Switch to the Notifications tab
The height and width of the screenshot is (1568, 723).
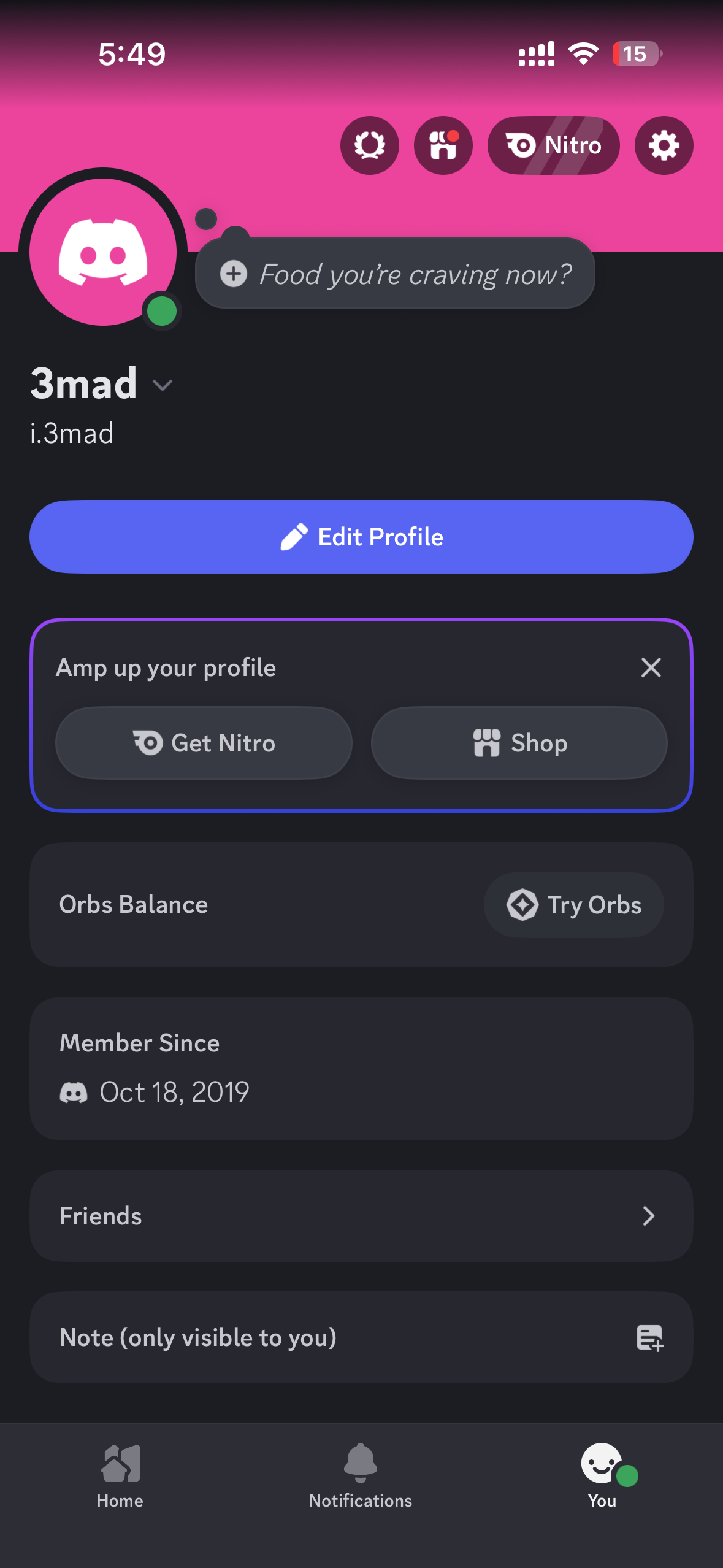click(x=361, y=1475)
